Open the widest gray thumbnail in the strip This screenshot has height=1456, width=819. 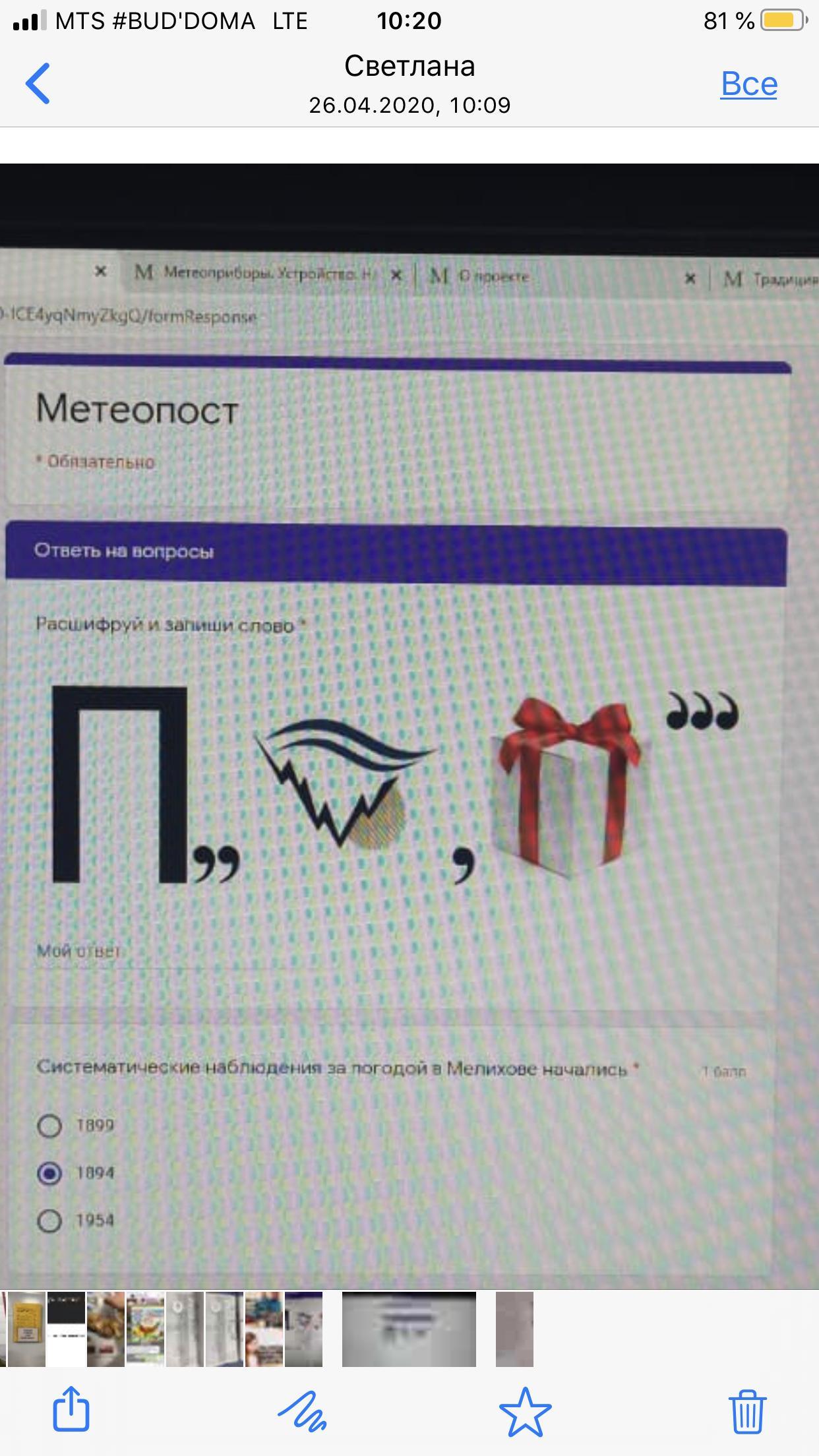click(x=409, y=1329)
